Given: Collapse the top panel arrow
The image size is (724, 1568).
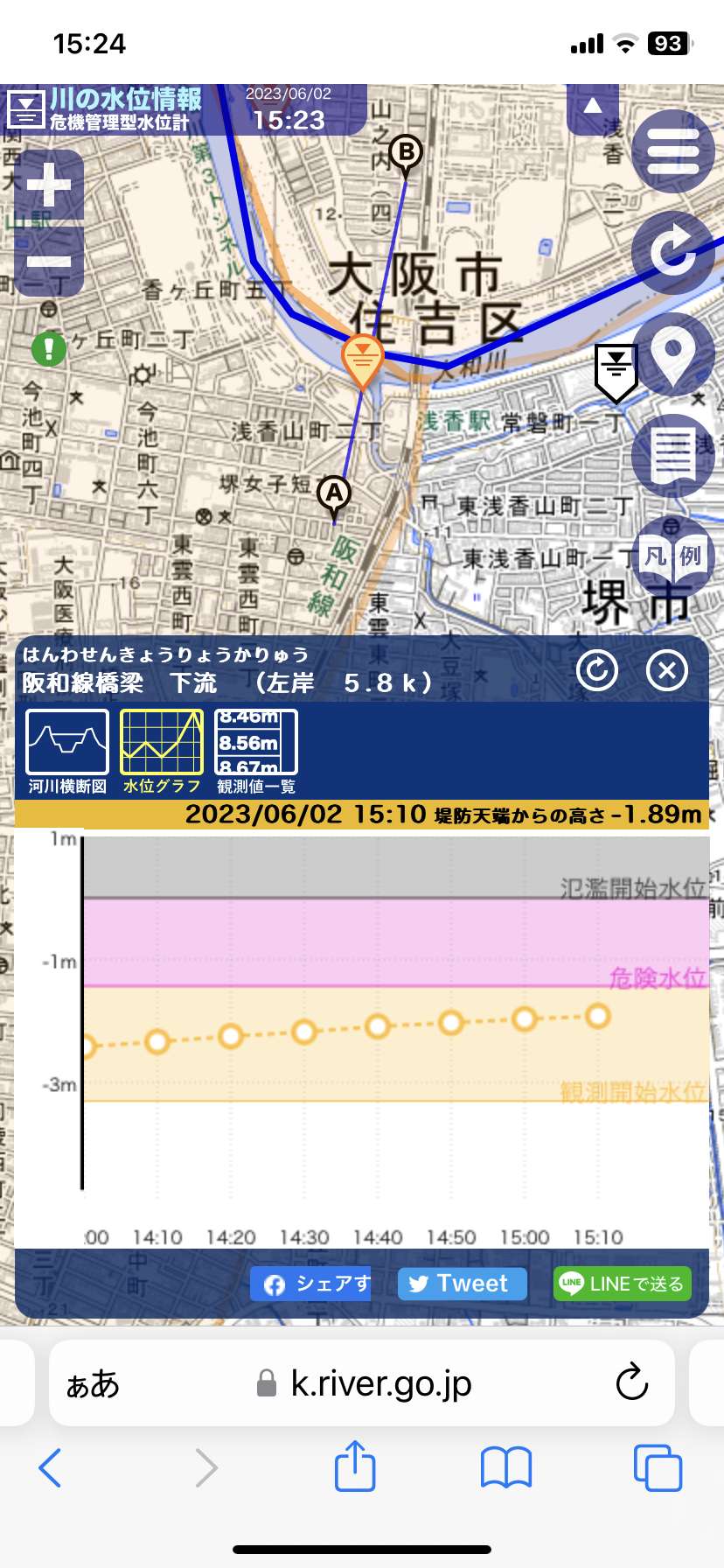Looking at the screenshot, I should tap(593, 106).
